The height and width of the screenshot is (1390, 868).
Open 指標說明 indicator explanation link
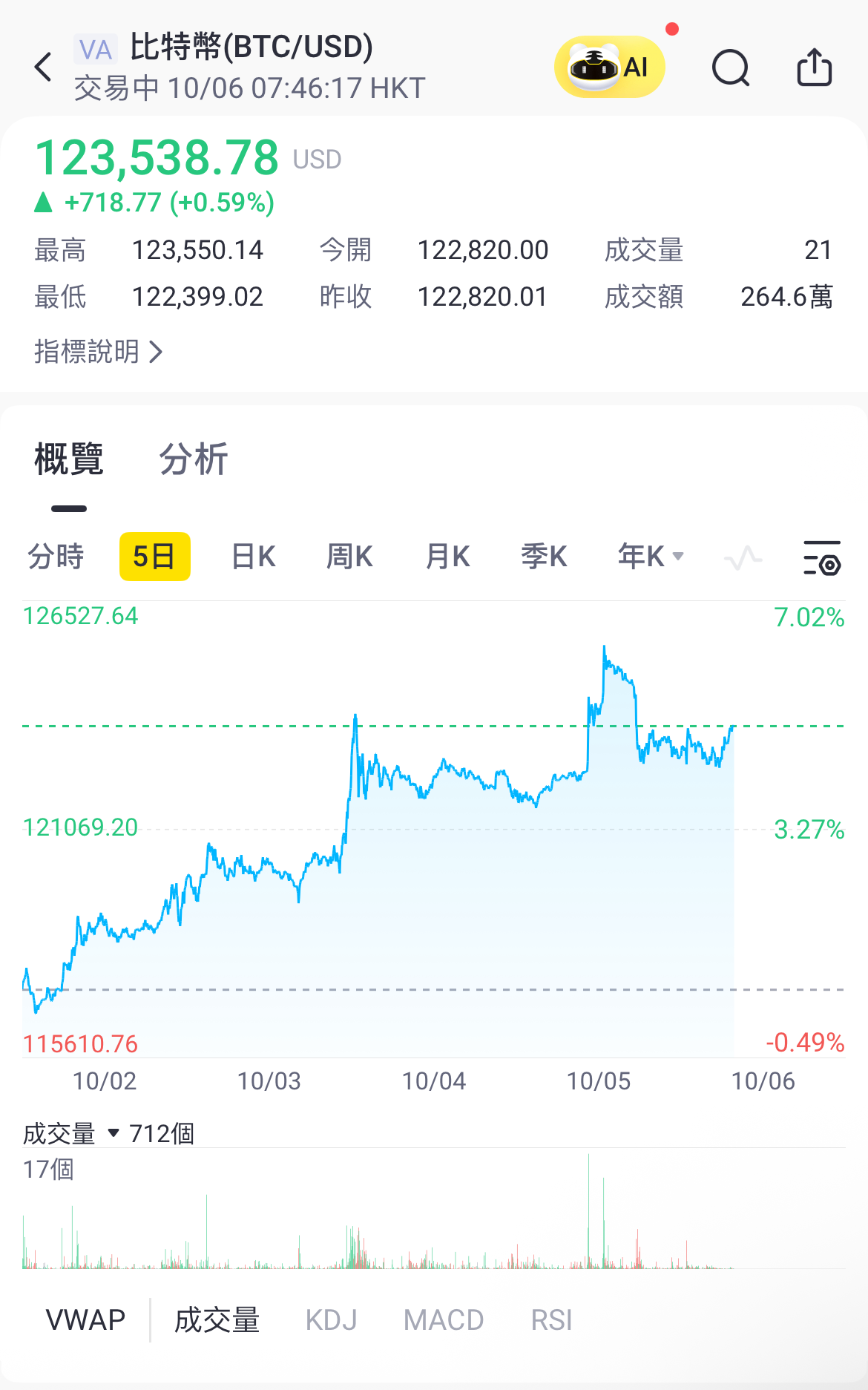pos(98,351)
